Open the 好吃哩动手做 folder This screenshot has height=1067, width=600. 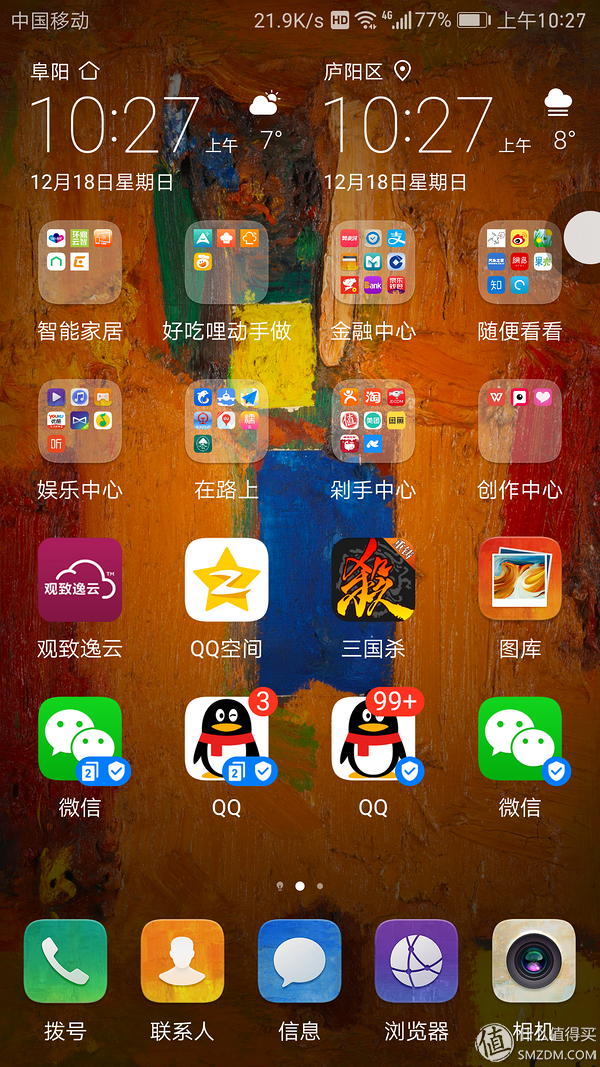(x=227, y=262)
